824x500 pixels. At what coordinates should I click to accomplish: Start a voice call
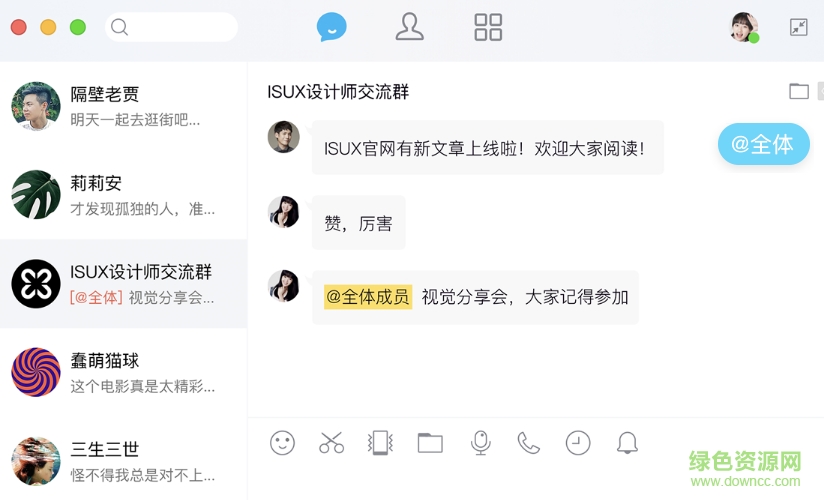(x=528, y=443)
